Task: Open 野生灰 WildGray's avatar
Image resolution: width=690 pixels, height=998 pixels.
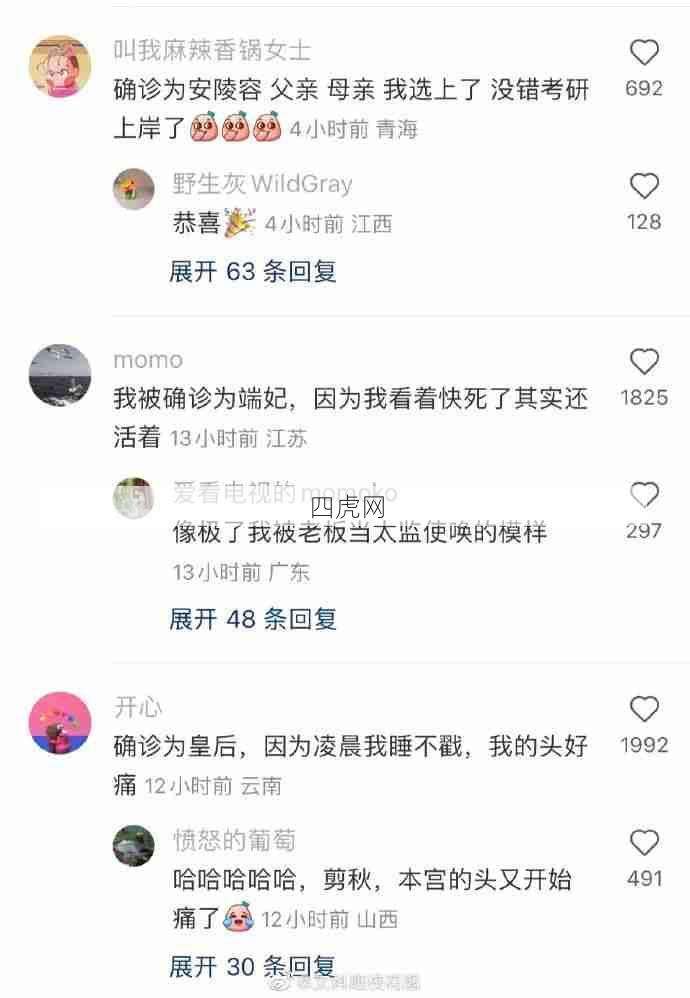Action: (x=134, y=188)
